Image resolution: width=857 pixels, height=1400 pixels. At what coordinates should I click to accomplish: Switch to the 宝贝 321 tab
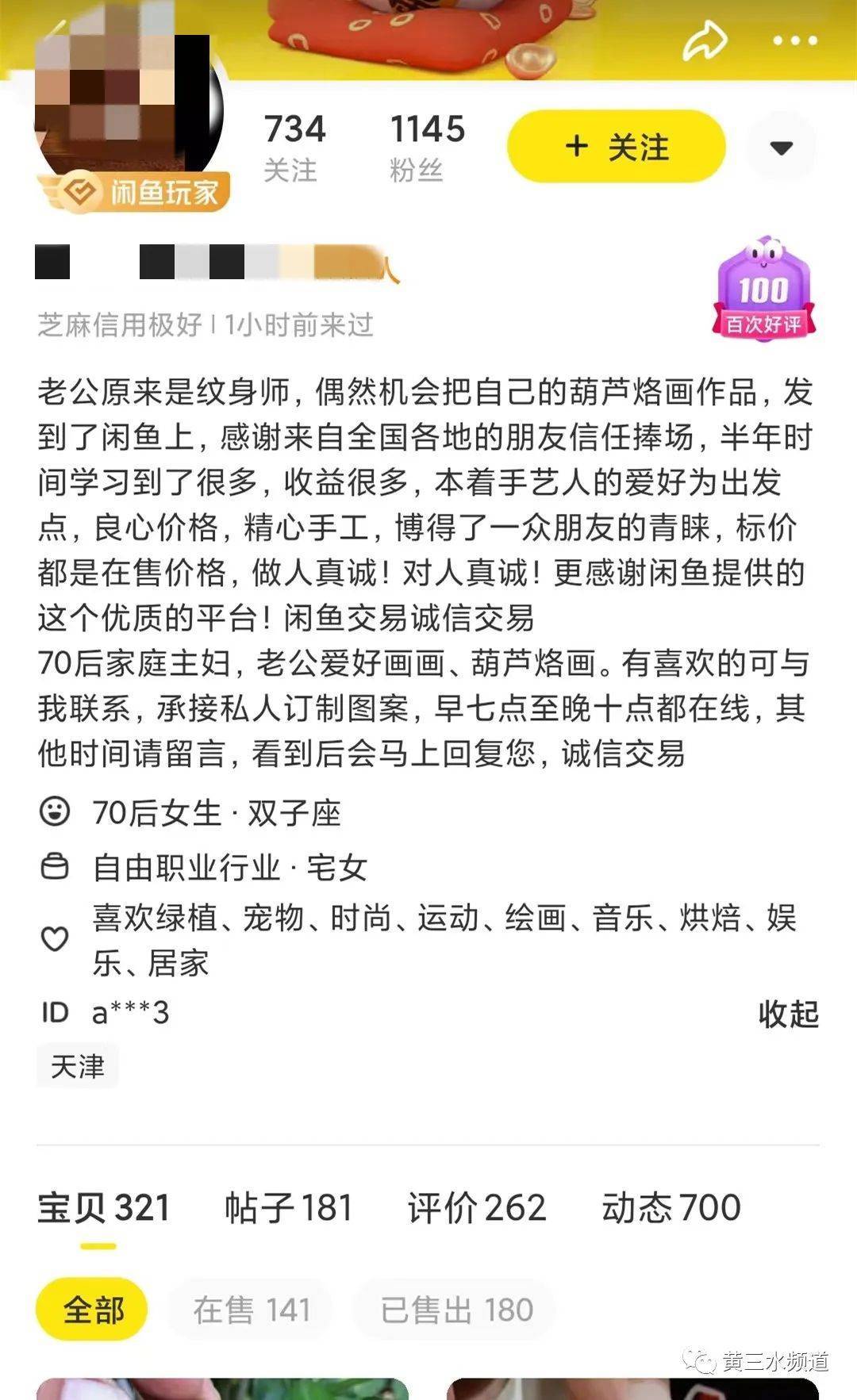[103, 1208]
